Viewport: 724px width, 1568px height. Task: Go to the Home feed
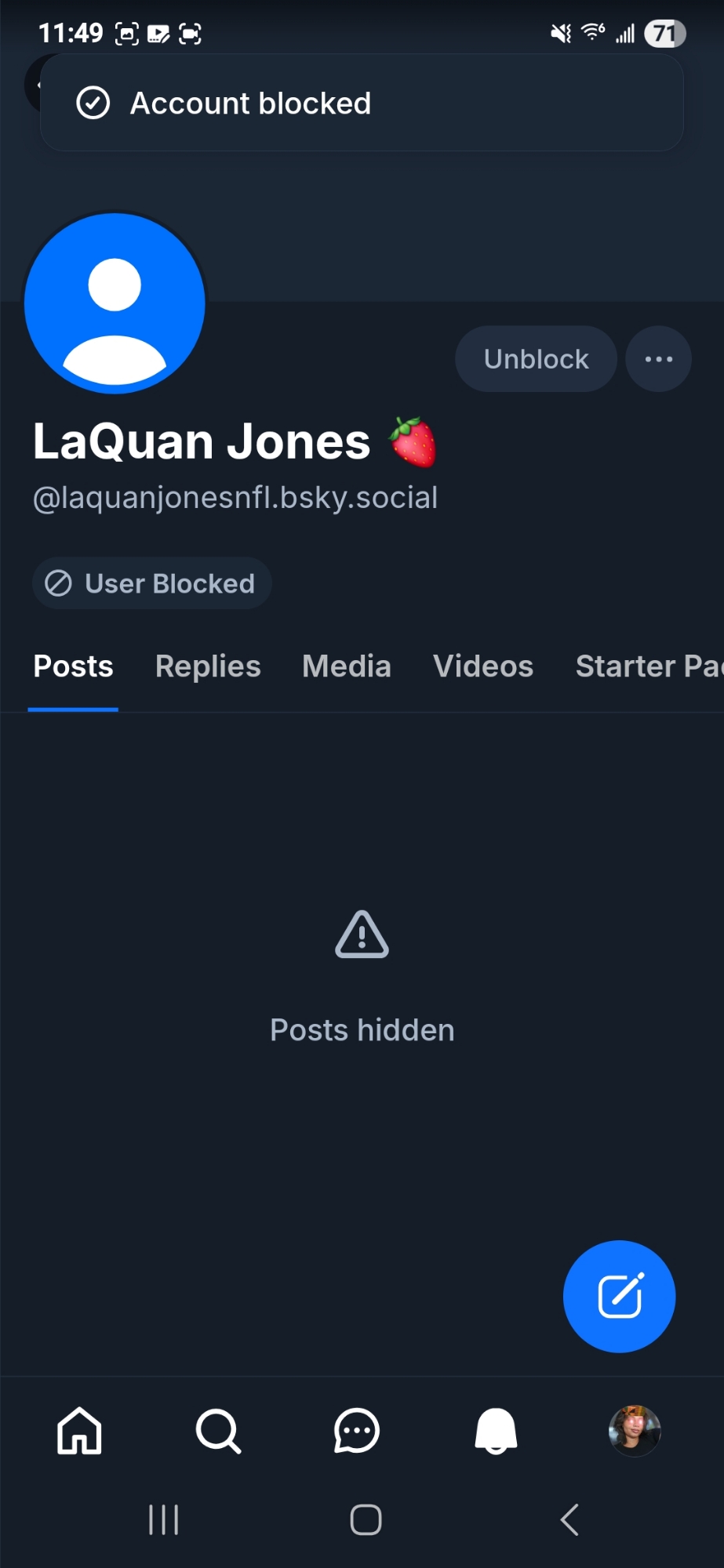79,1431
